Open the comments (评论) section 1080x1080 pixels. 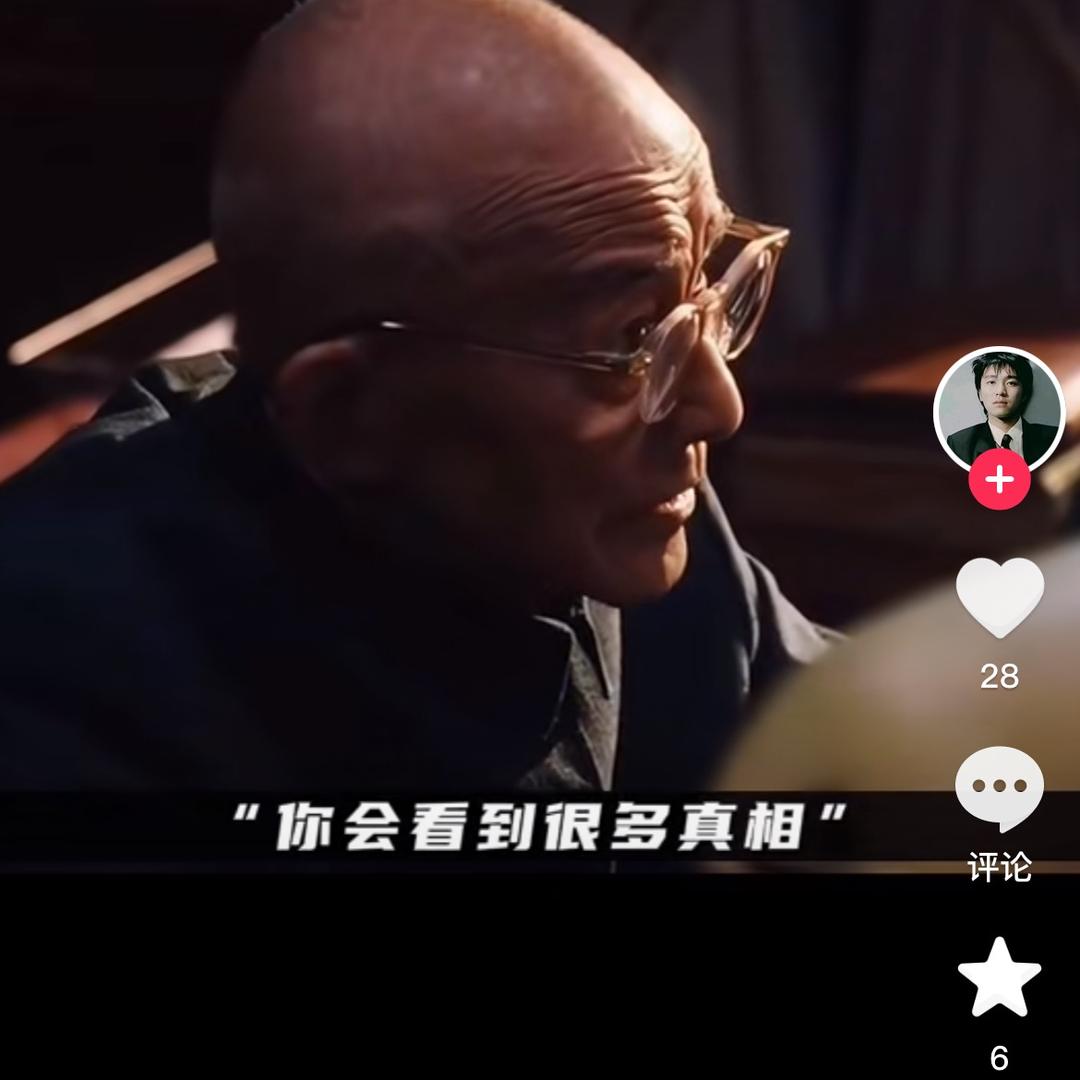click(x=999, y=788)
